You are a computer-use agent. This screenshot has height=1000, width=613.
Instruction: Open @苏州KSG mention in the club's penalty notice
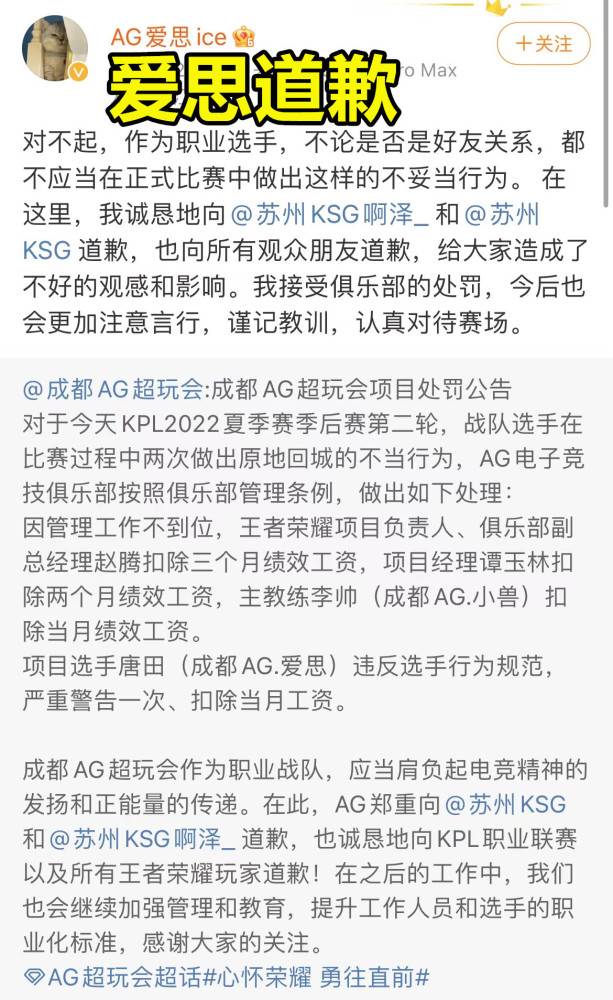(505, 804)
